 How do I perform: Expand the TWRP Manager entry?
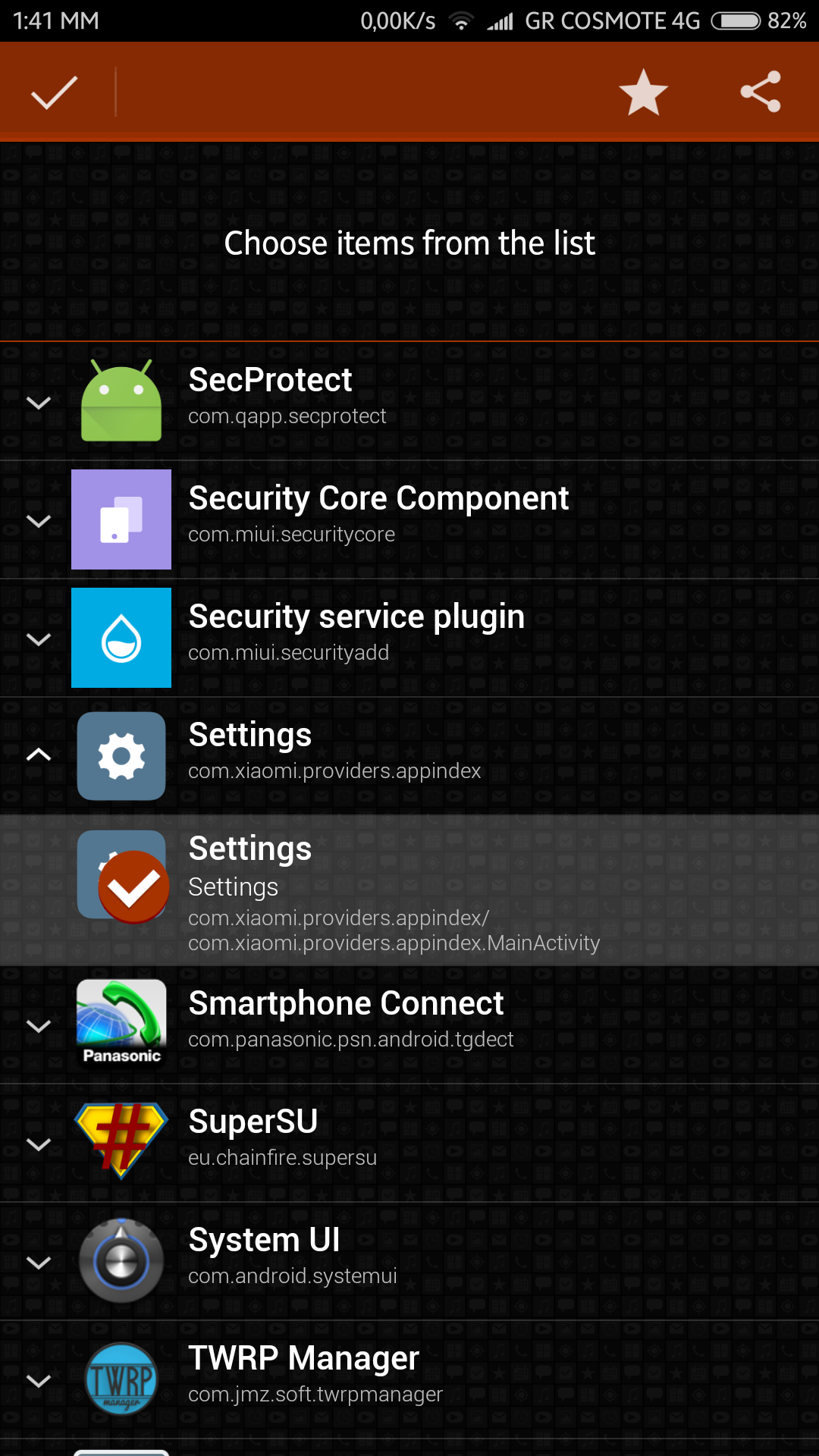pyautogui.click(x=39, y=1380)
